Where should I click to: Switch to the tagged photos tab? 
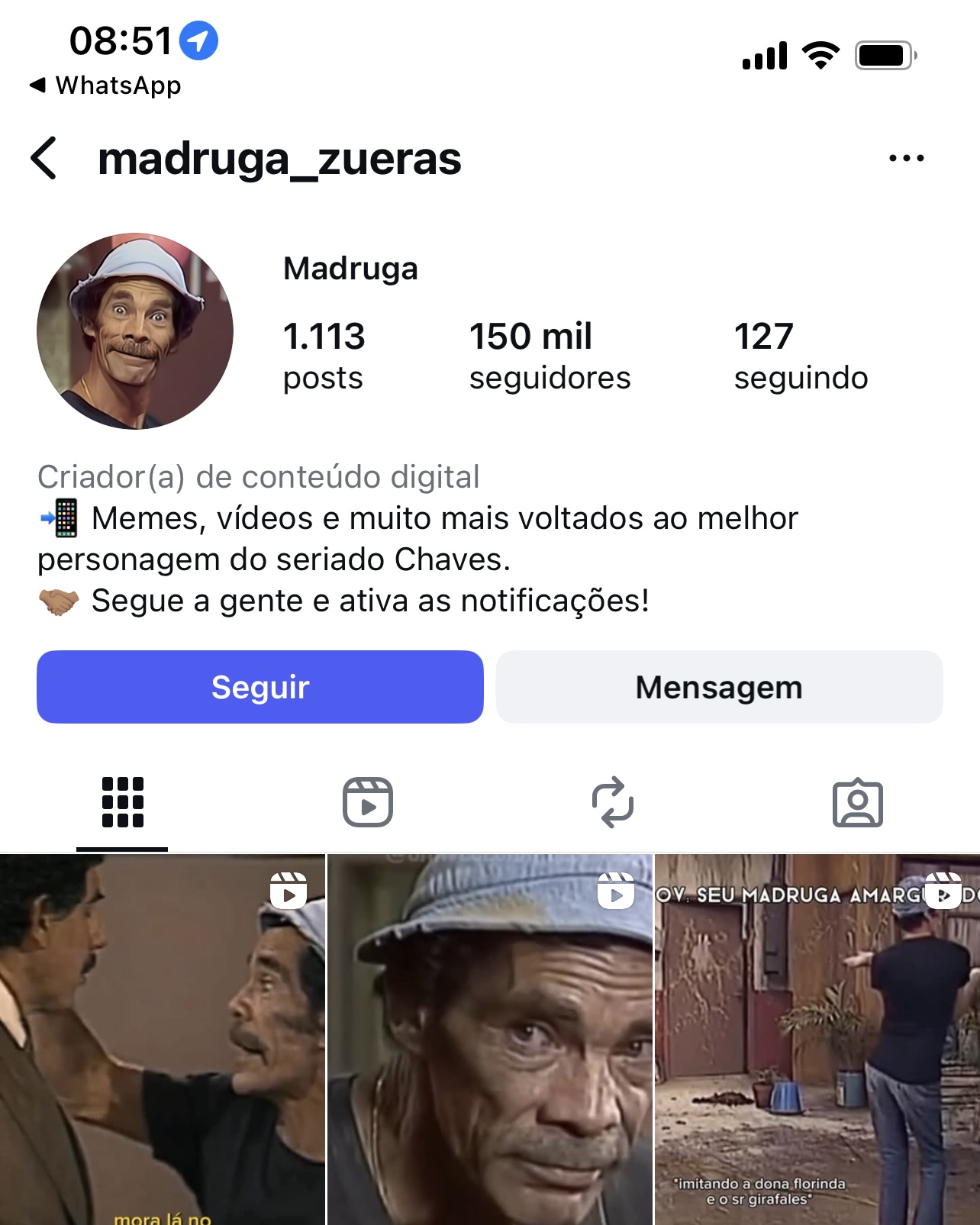point(857,802)
